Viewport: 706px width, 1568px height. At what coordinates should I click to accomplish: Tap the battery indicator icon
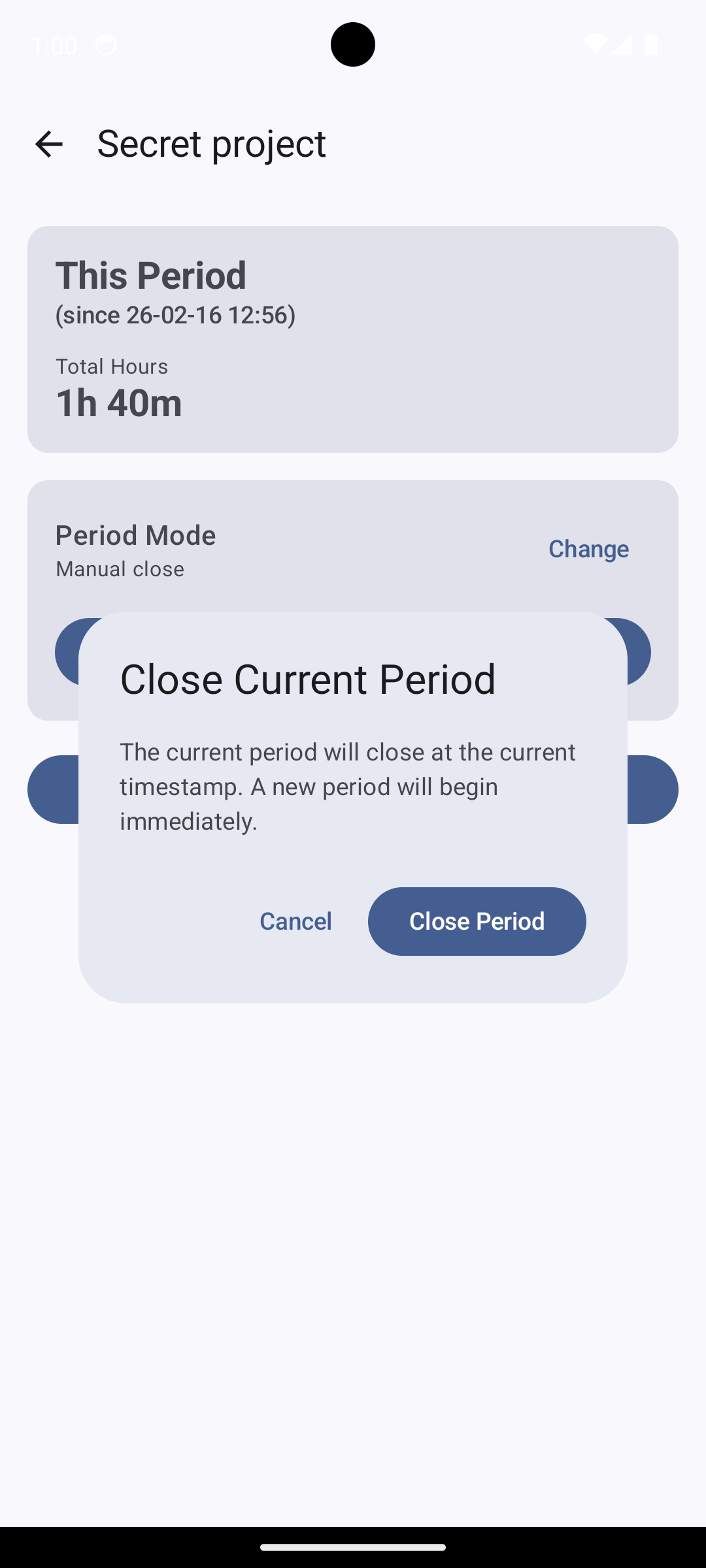[651, 44]
